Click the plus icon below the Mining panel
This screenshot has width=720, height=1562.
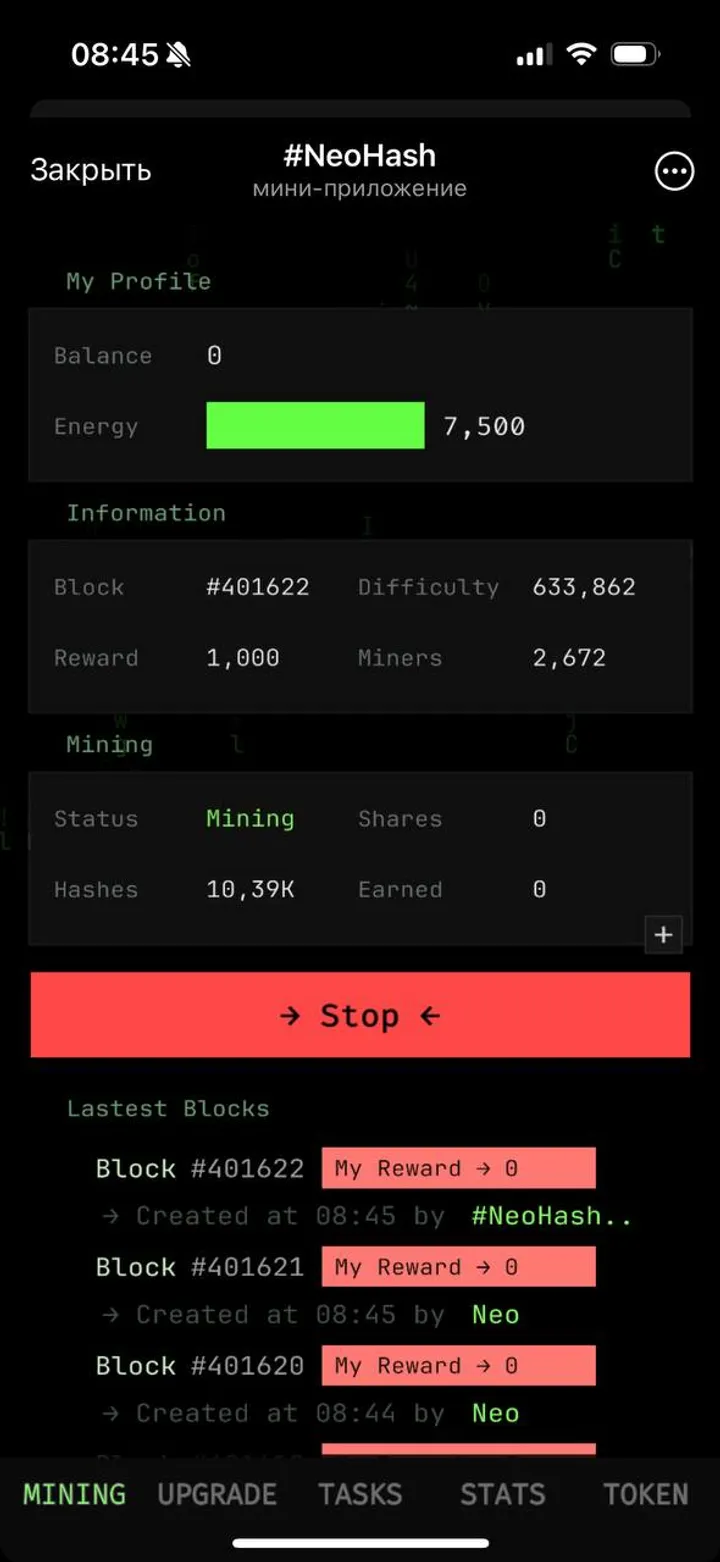tap(663, 934)
